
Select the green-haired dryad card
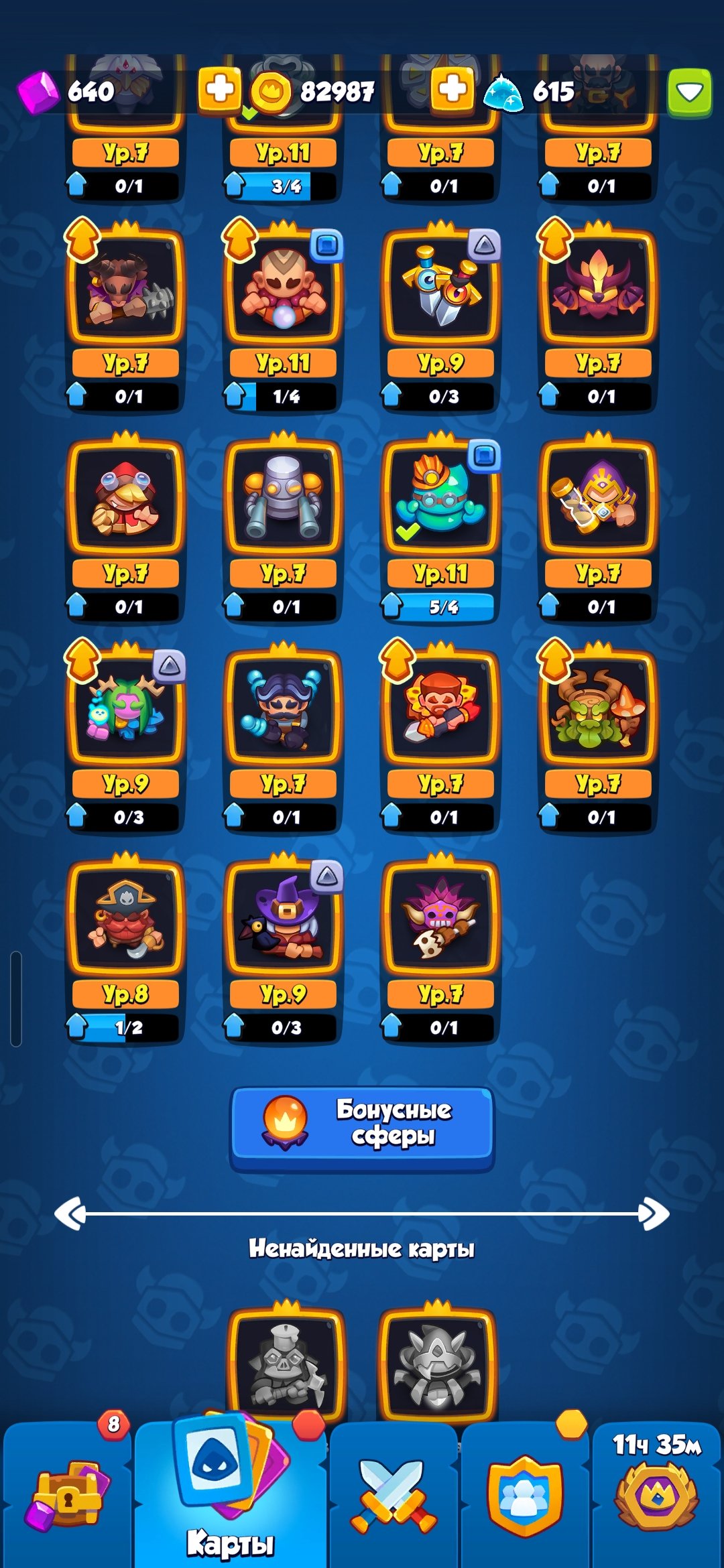(125, 738)
